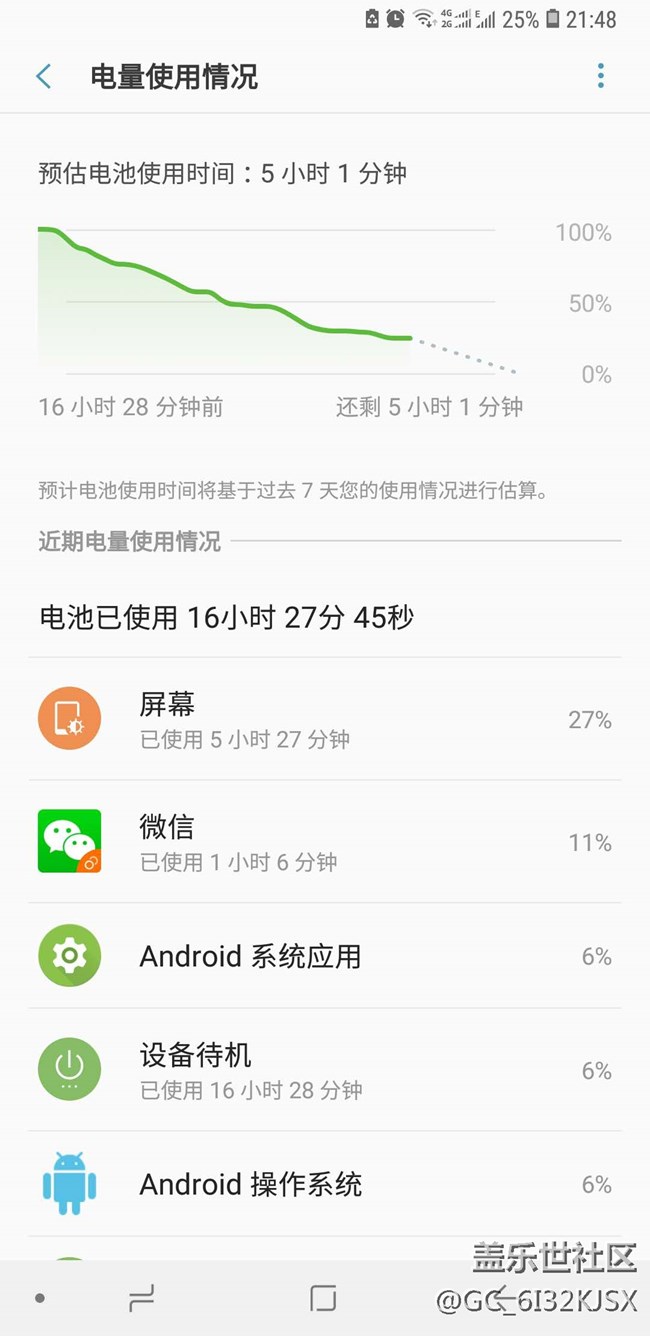Select the 设备待机 usage row

(324, 1070)
